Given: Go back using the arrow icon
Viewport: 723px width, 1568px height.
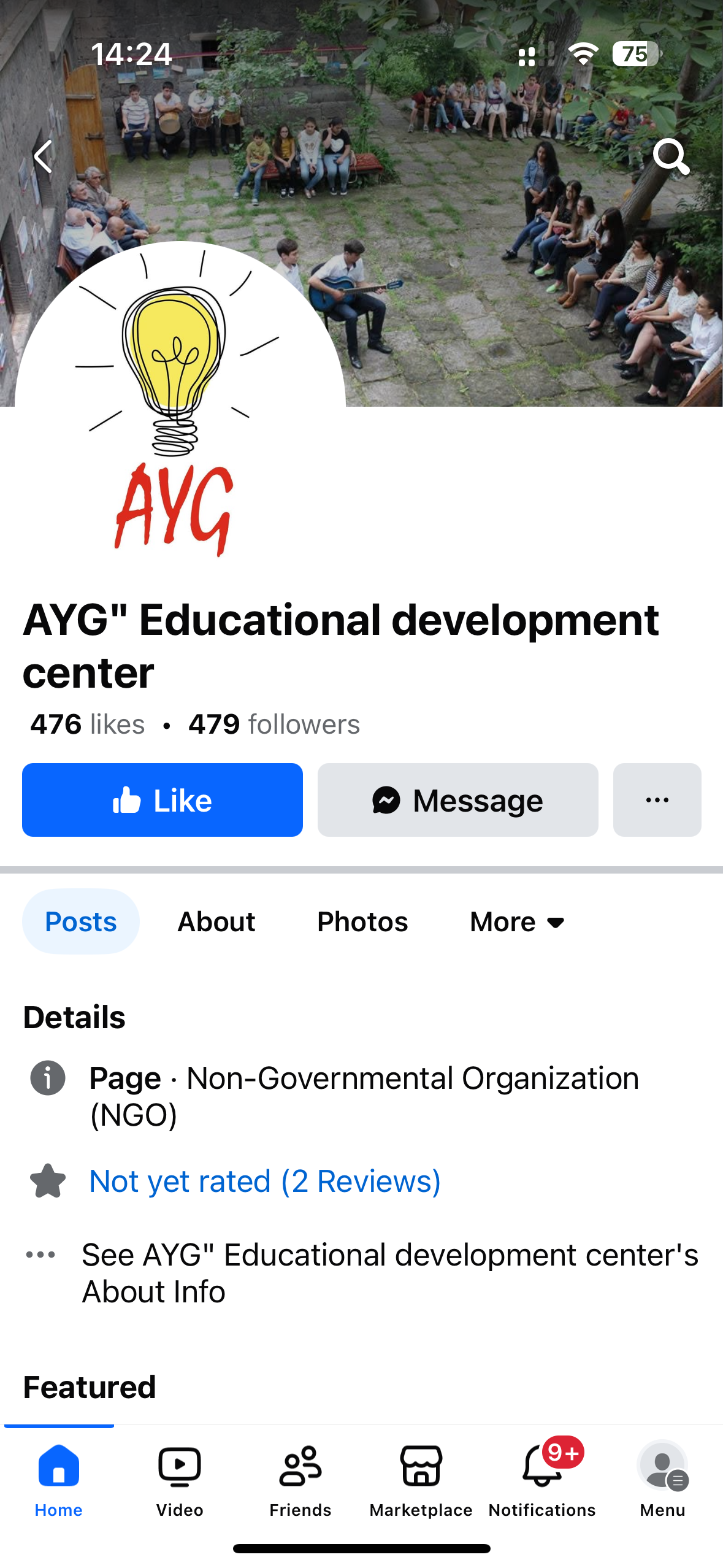Looking at the screenshot, I should (x=43, y=156).
